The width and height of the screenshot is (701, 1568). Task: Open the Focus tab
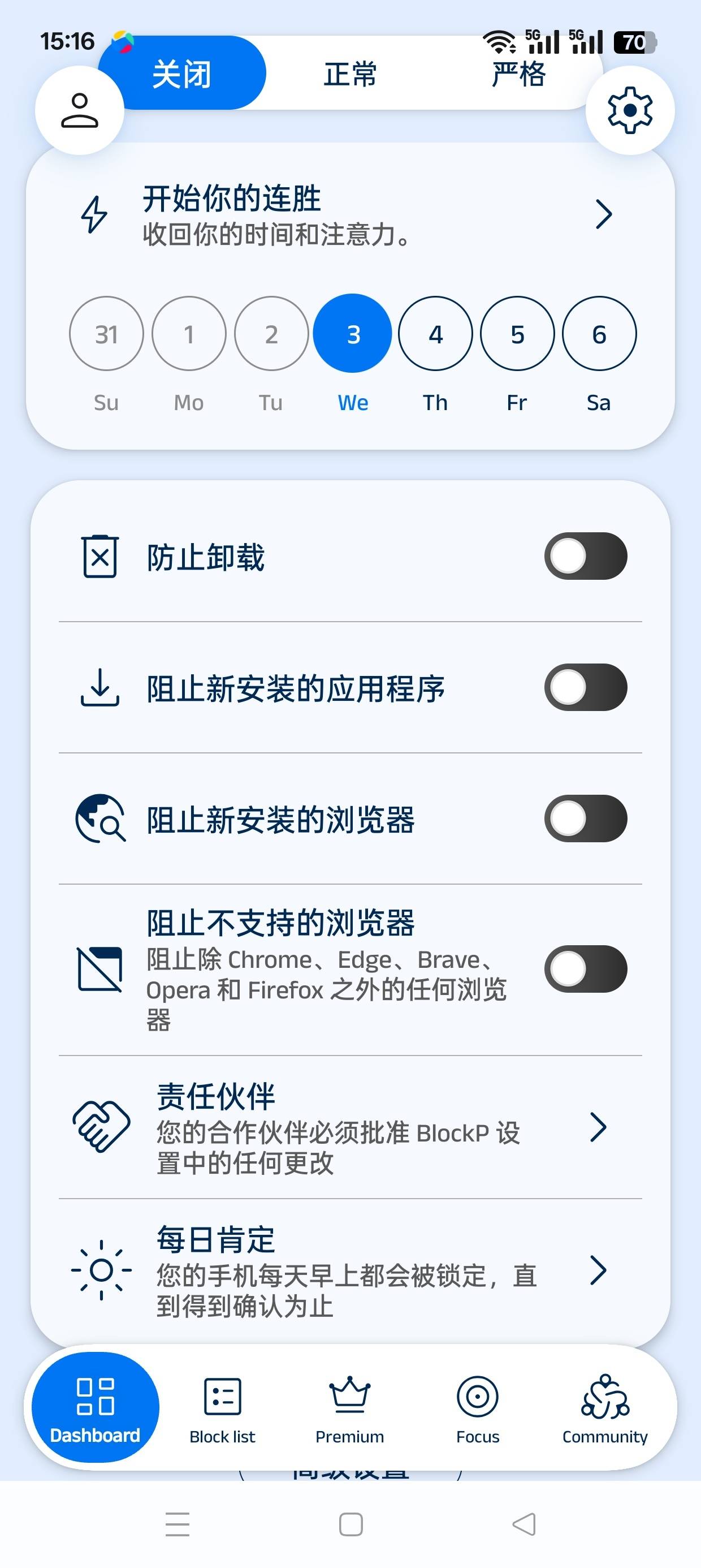478,1410
